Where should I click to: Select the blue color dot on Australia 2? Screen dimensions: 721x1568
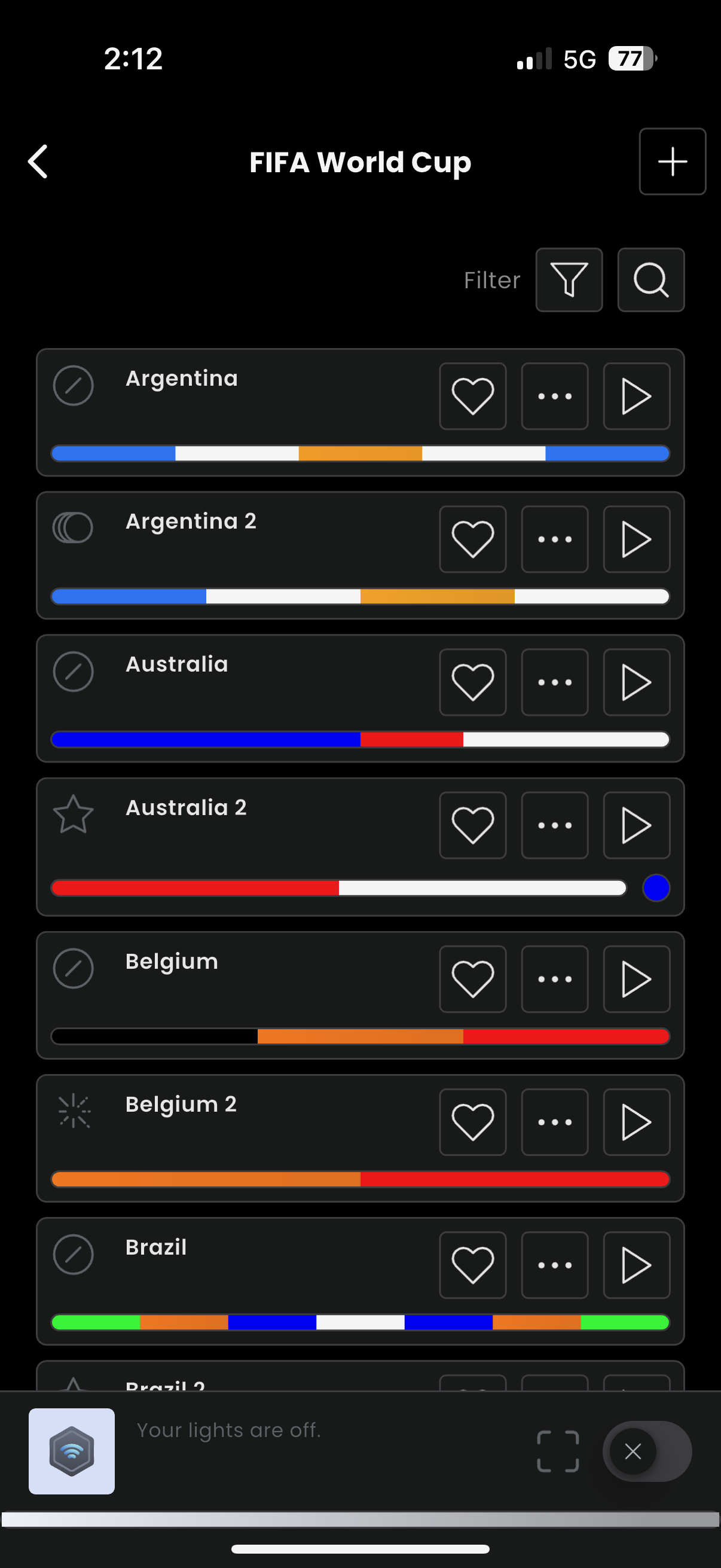point(655,888)
